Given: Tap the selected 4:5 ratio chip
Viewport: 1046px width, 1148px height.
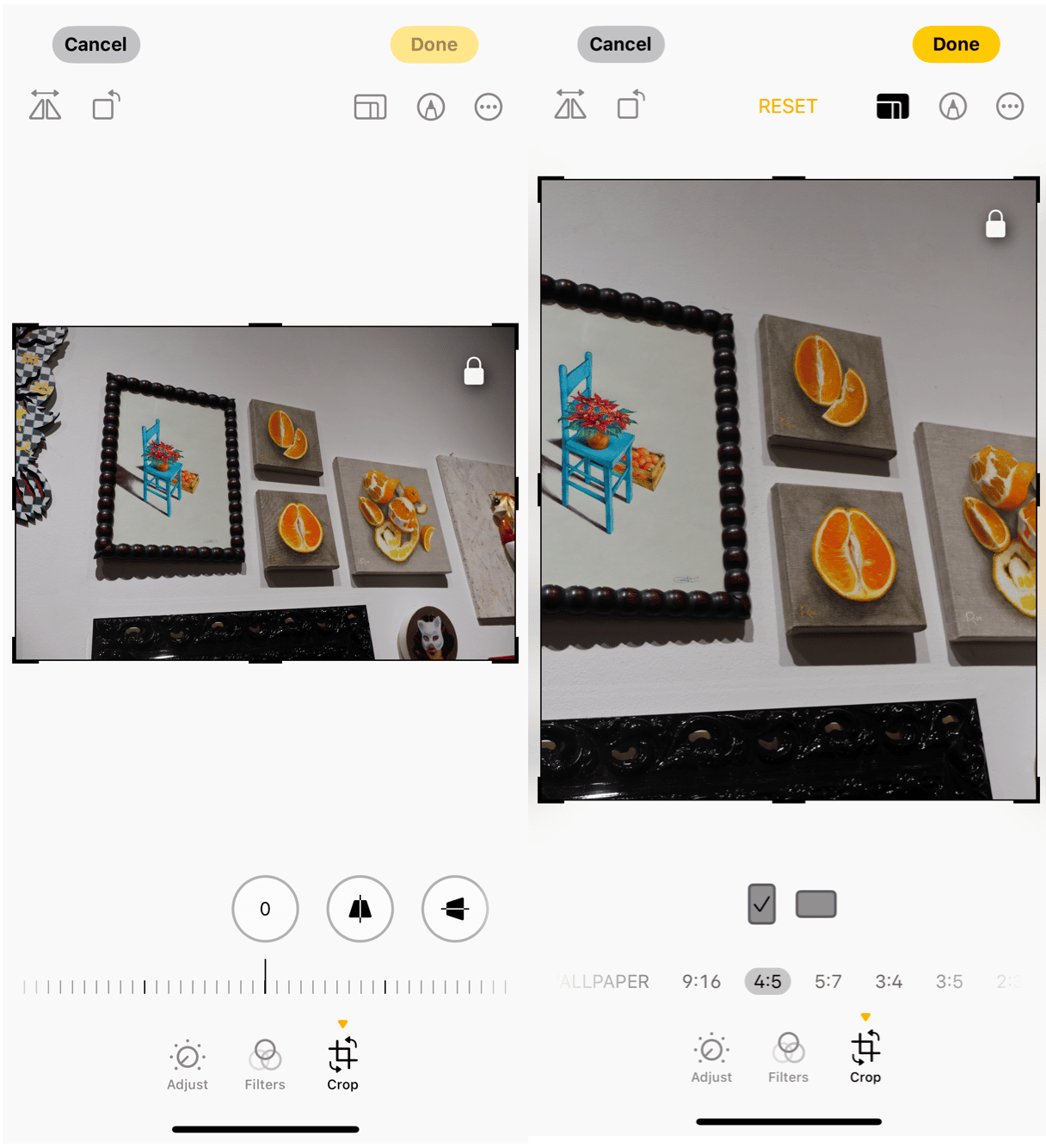Looking at the screenshot, I should (x=767, y=981).
